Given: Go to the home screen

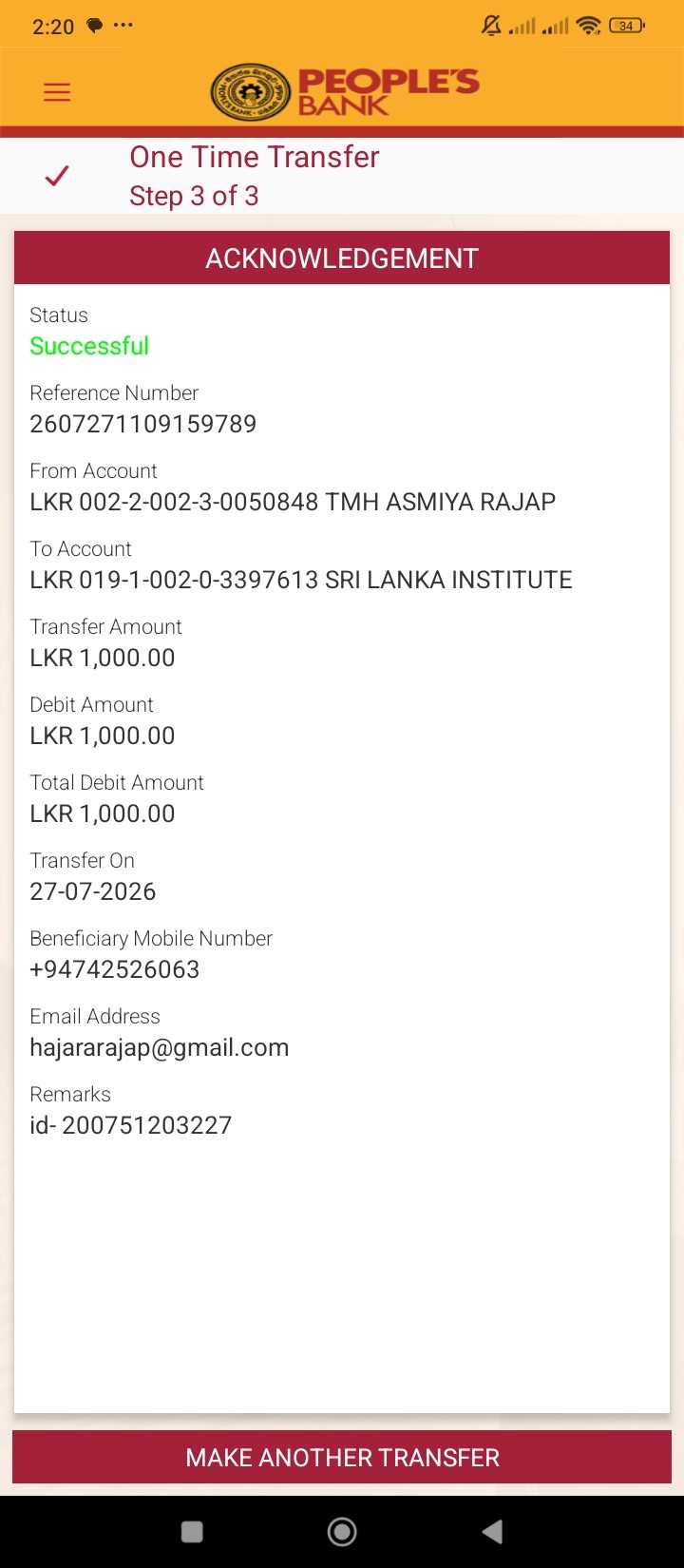Looking at the screenshot, I should point(342,1531).
